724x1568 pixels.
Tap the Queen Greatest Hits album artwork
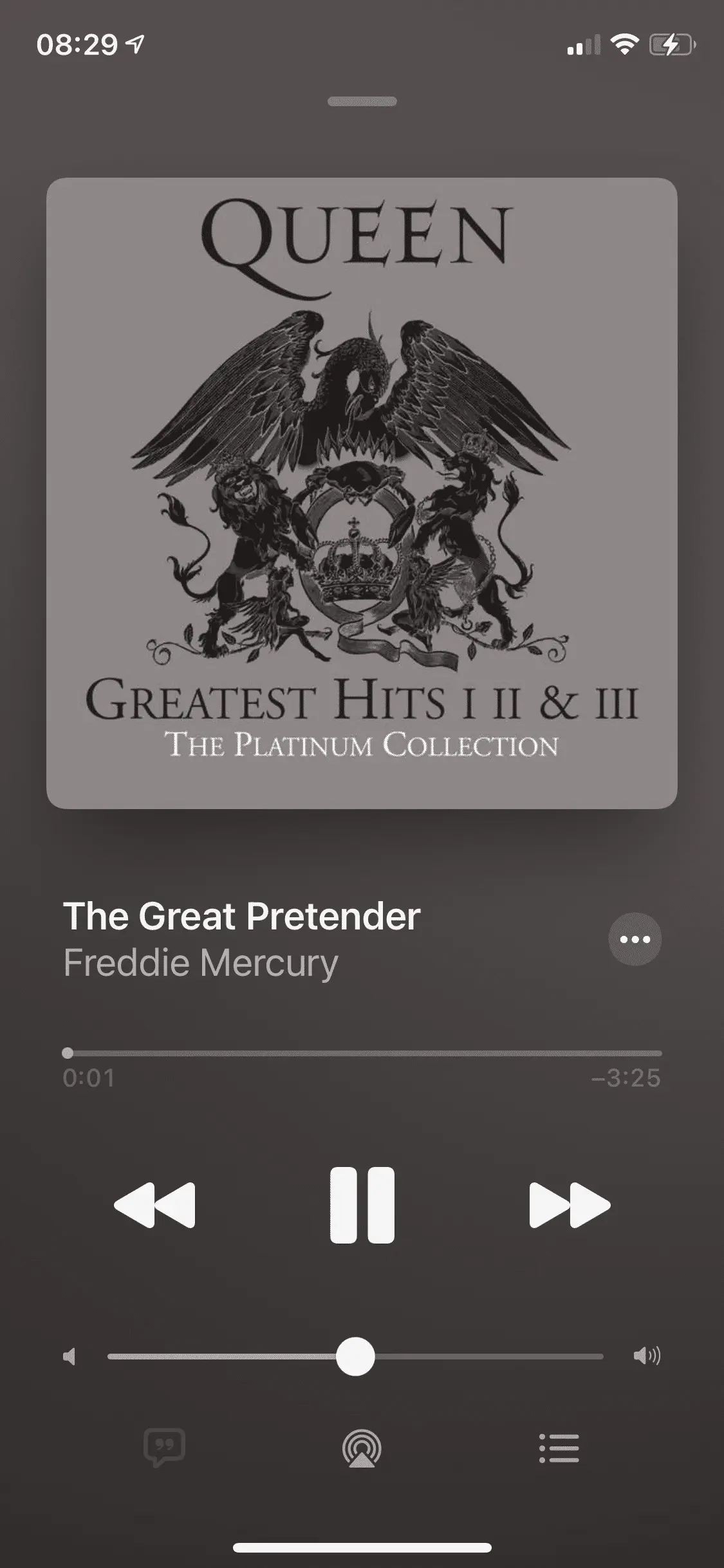click(x=362, y=493)
